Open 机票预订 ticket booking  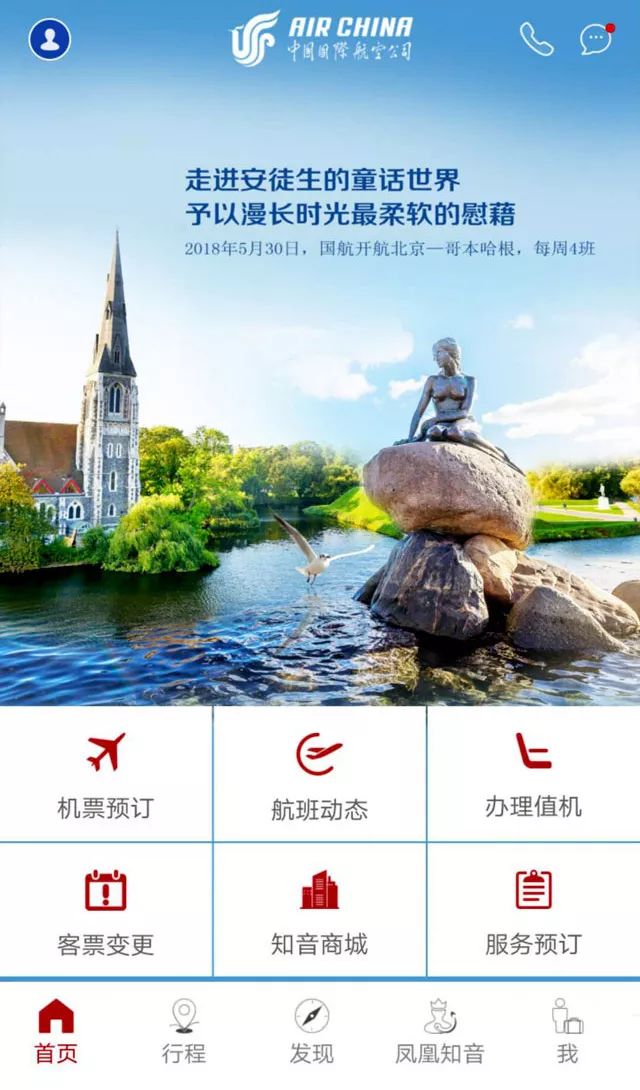click(106, 774)
